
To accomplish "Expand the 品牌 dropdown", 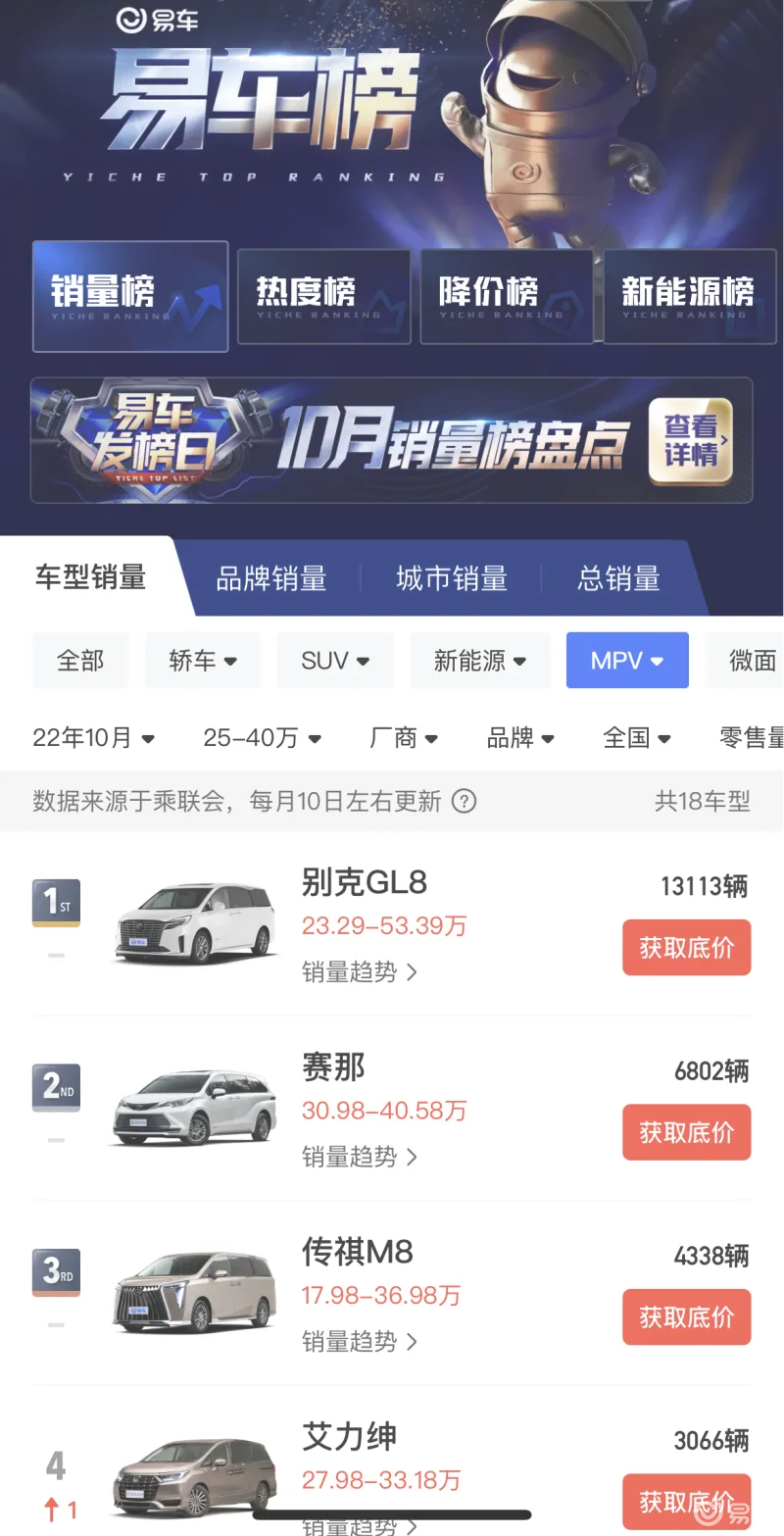I will (x=520, y=738).
